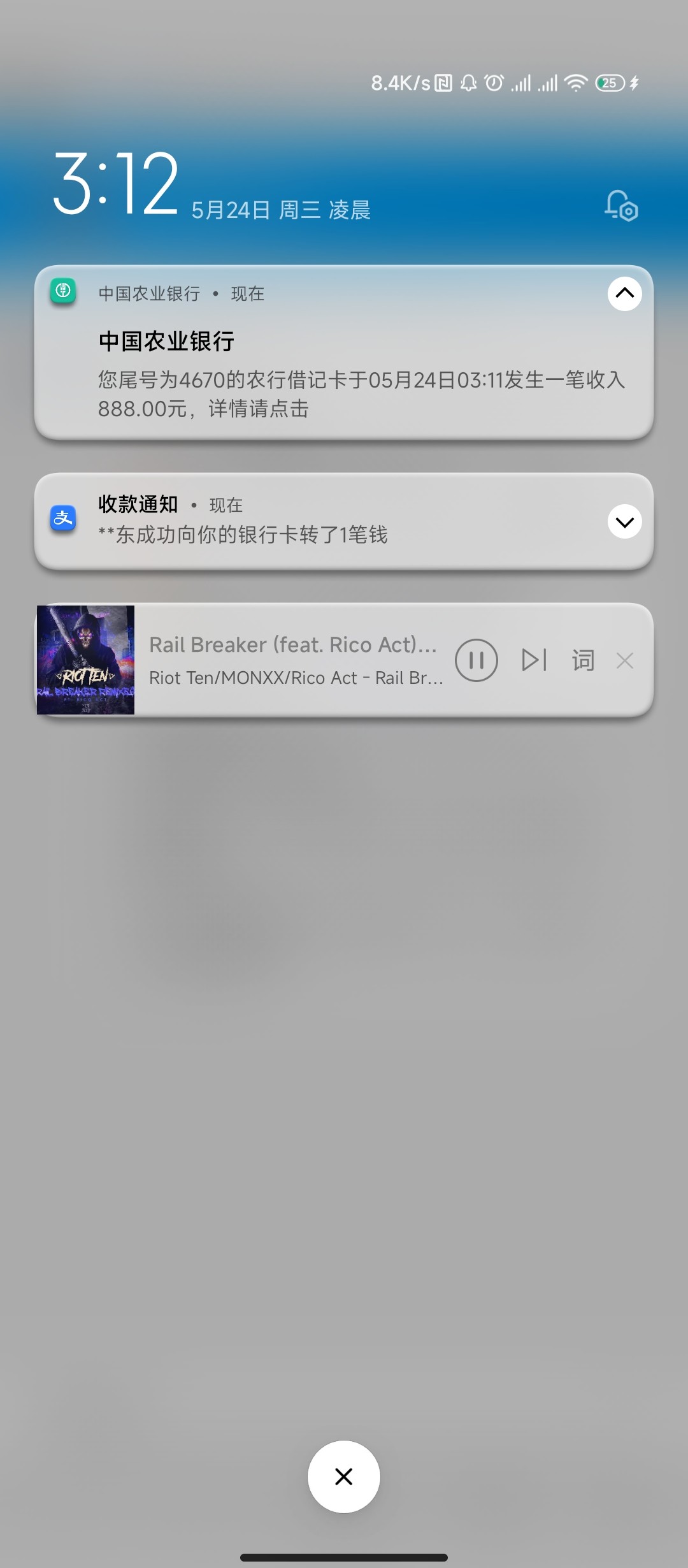Expand the 收款通知 Alipay notification
Viewport: 688px width, 1568px height.
point(624,522)
